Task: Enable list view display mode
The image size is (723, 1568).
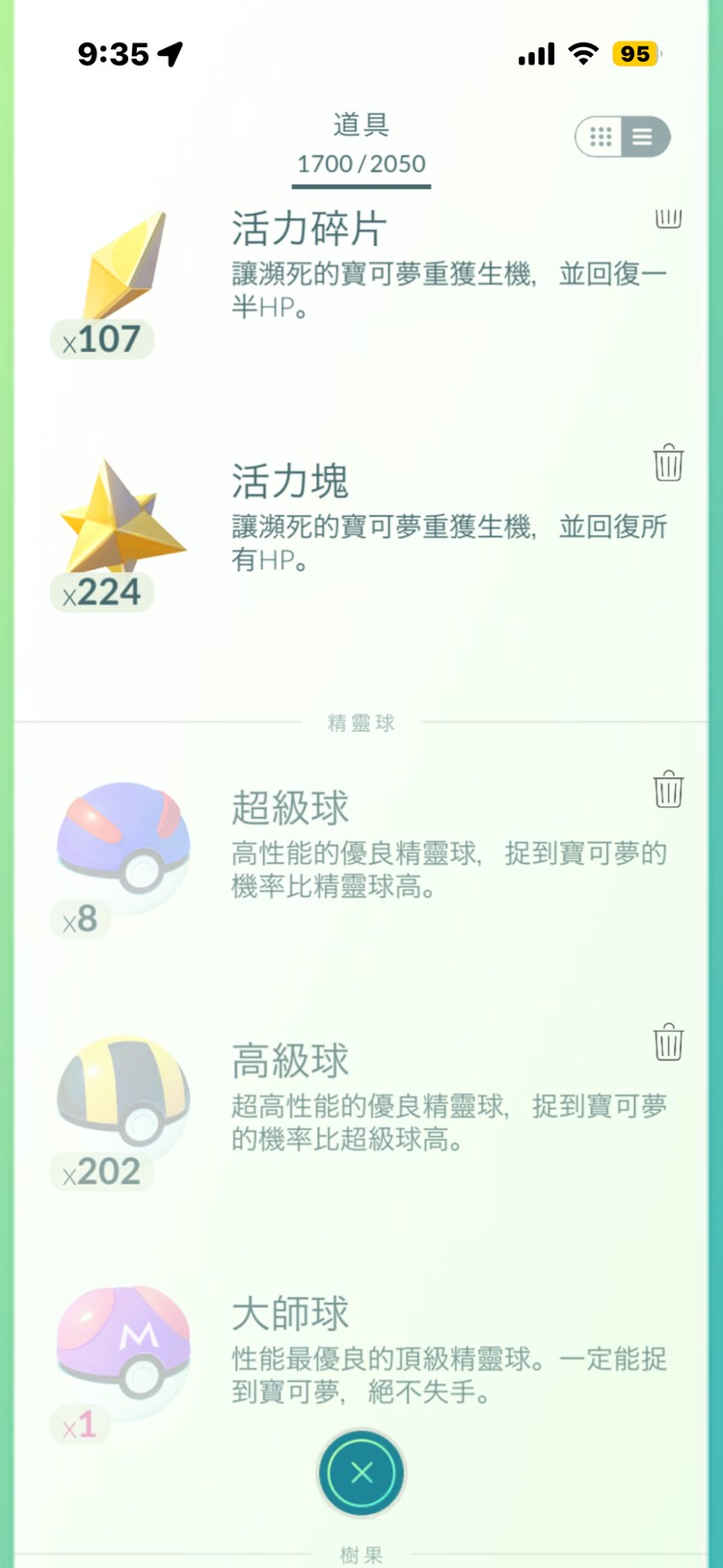Action: 643,136
